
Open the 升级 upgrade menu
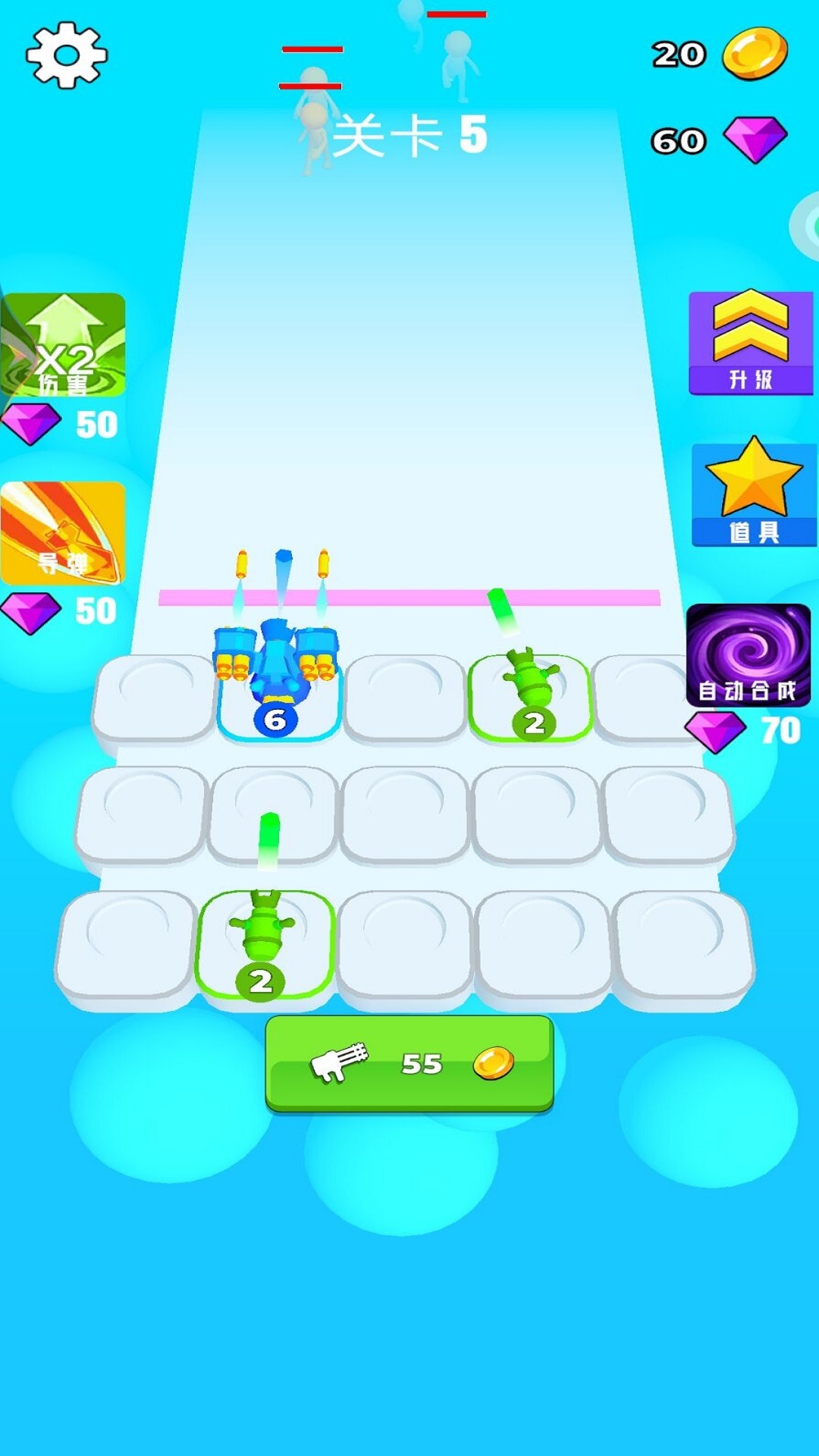pyautogui.click(x=750, y=344)
